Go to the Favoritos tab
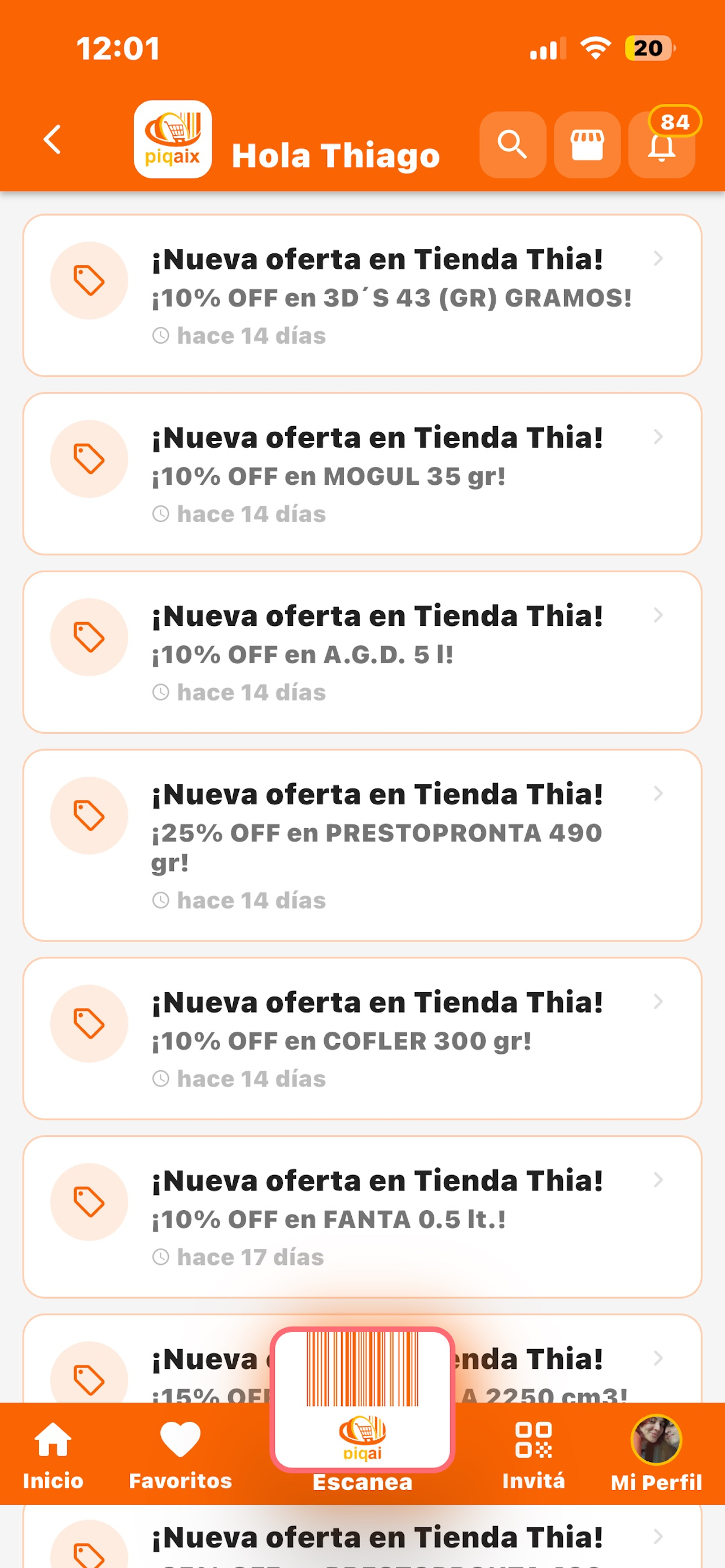 pyautogui.click(x=180, y=1455)
